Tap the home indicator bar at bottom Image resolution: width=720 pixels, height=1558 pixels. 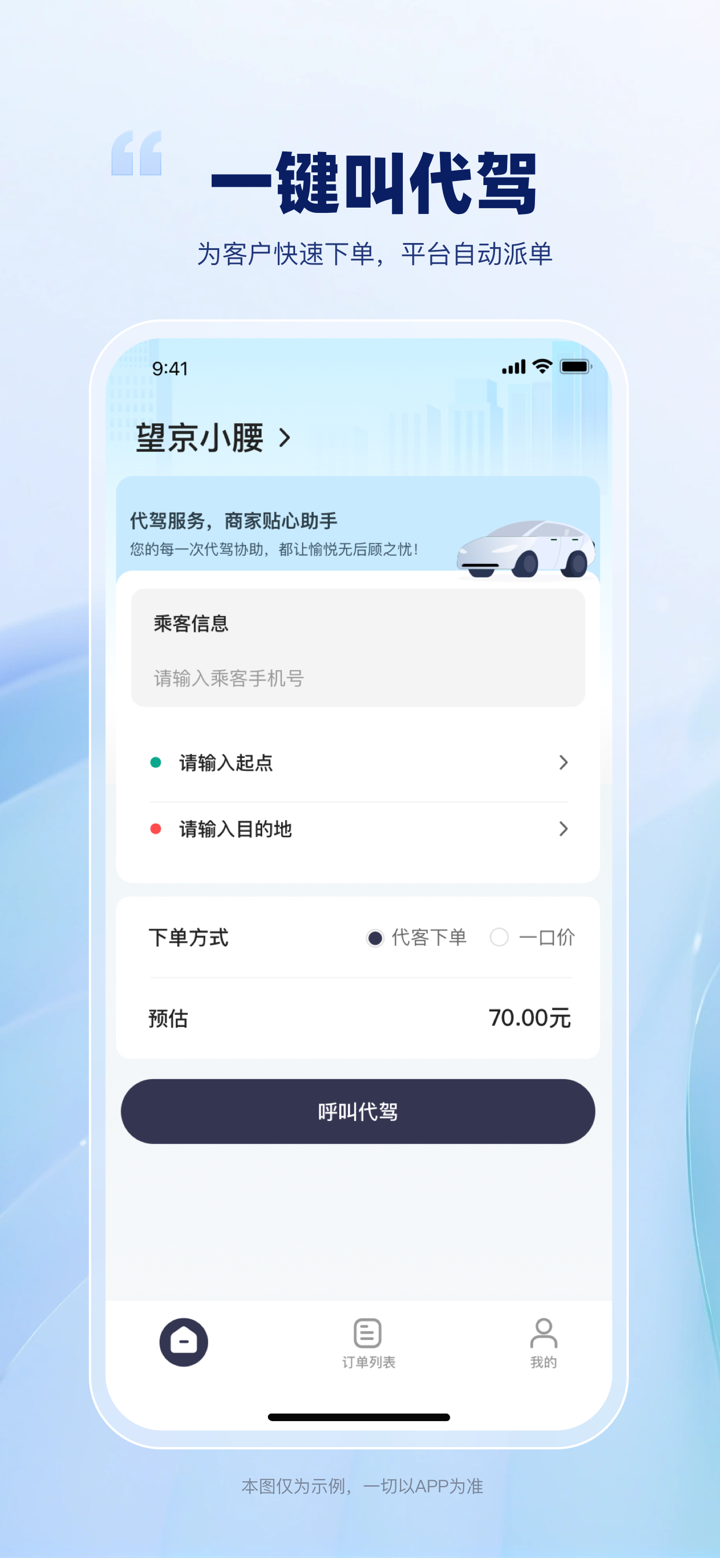pyautogui.click(x=358, y=1416)
